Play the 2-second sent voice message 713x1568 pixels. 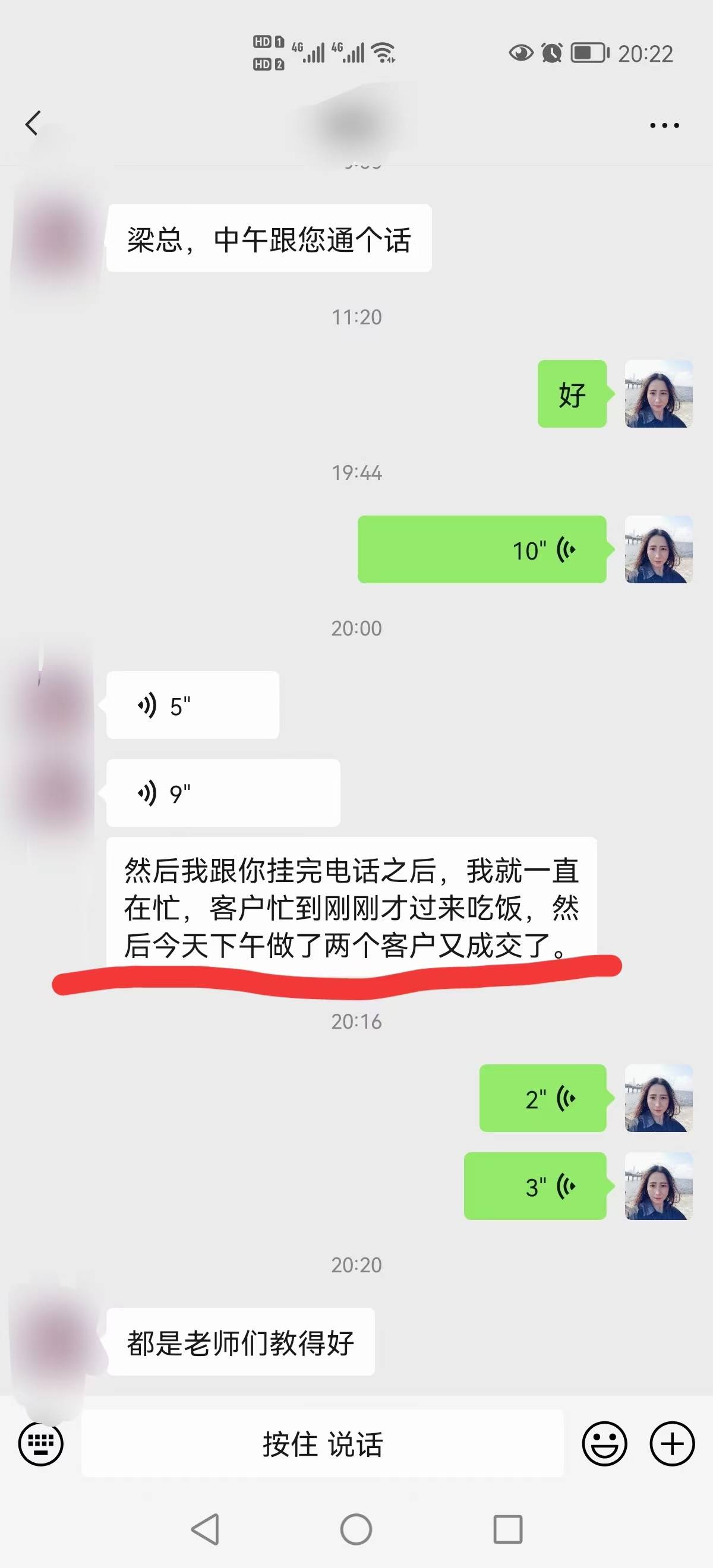[x=542, y=1099]
